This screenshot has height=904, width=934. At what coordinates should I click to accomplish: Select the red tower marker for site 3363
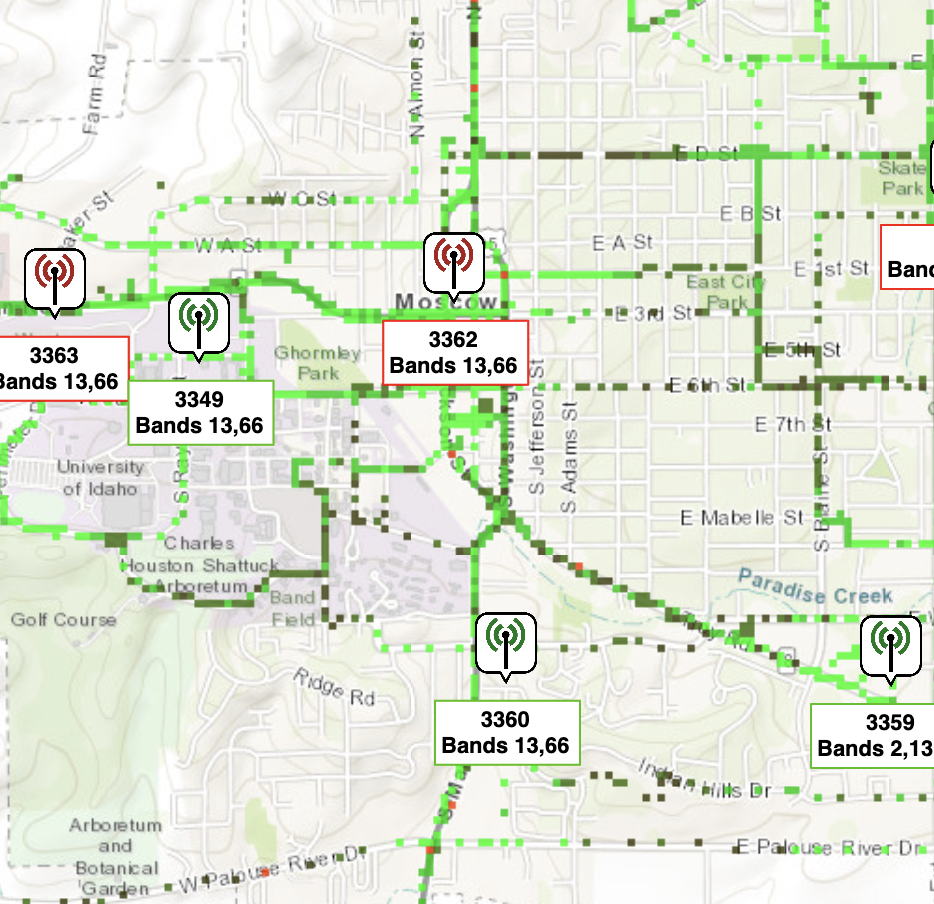(x=55, y=279)
